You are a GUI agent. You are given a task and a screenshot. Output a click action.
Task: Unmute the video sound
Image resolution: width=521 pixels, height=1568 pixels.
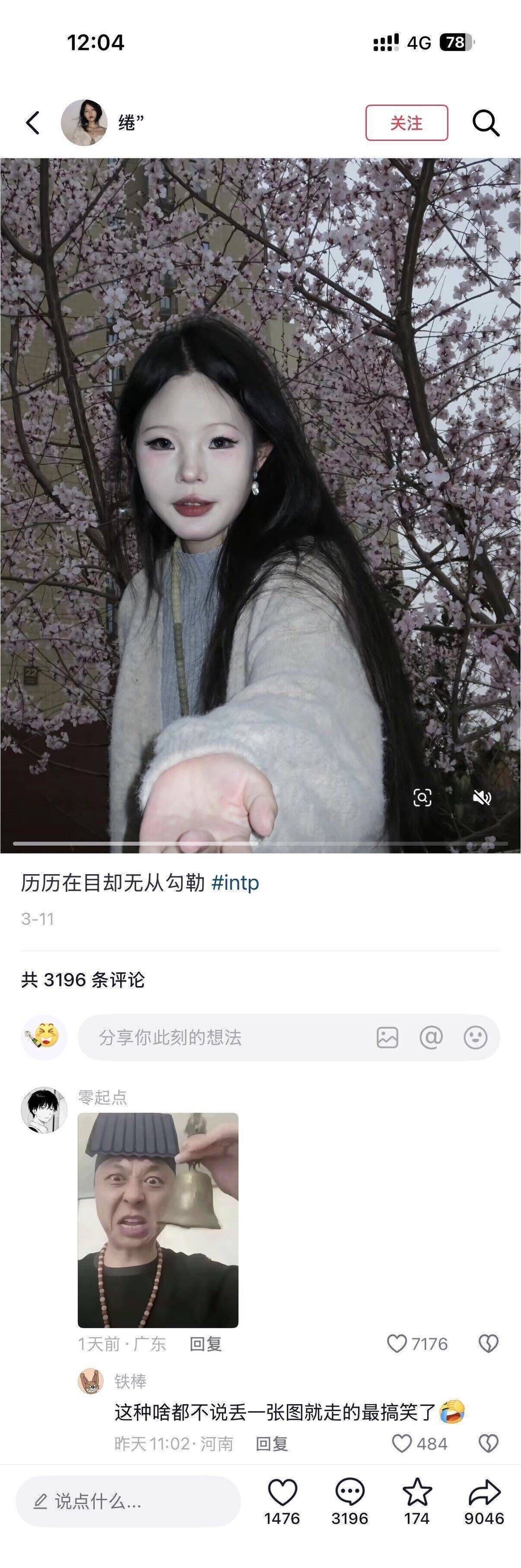[x=482, y=797]
